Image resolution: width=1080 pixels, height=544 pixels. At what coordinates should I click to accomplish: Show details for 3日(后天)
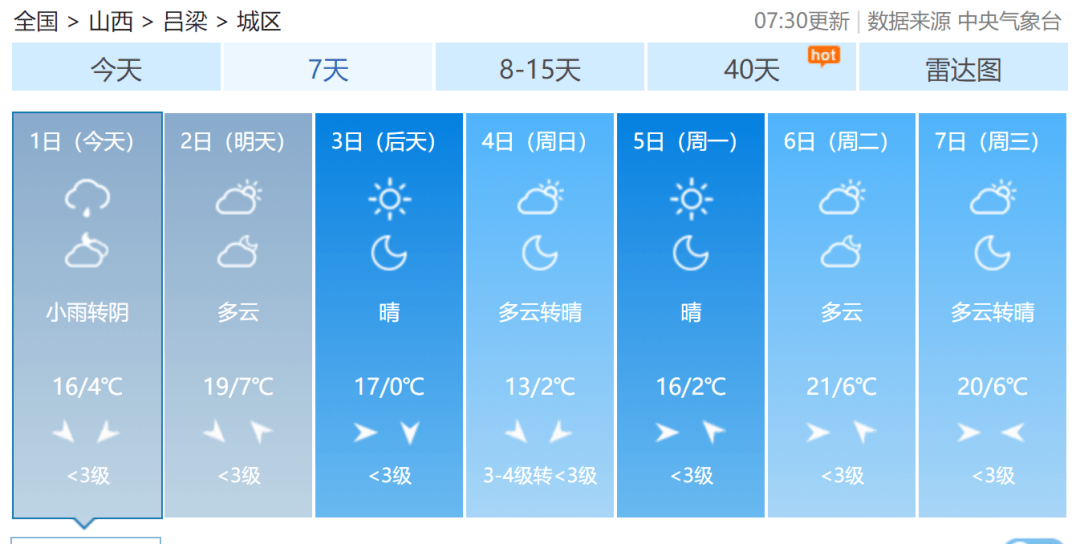[389, 314]
